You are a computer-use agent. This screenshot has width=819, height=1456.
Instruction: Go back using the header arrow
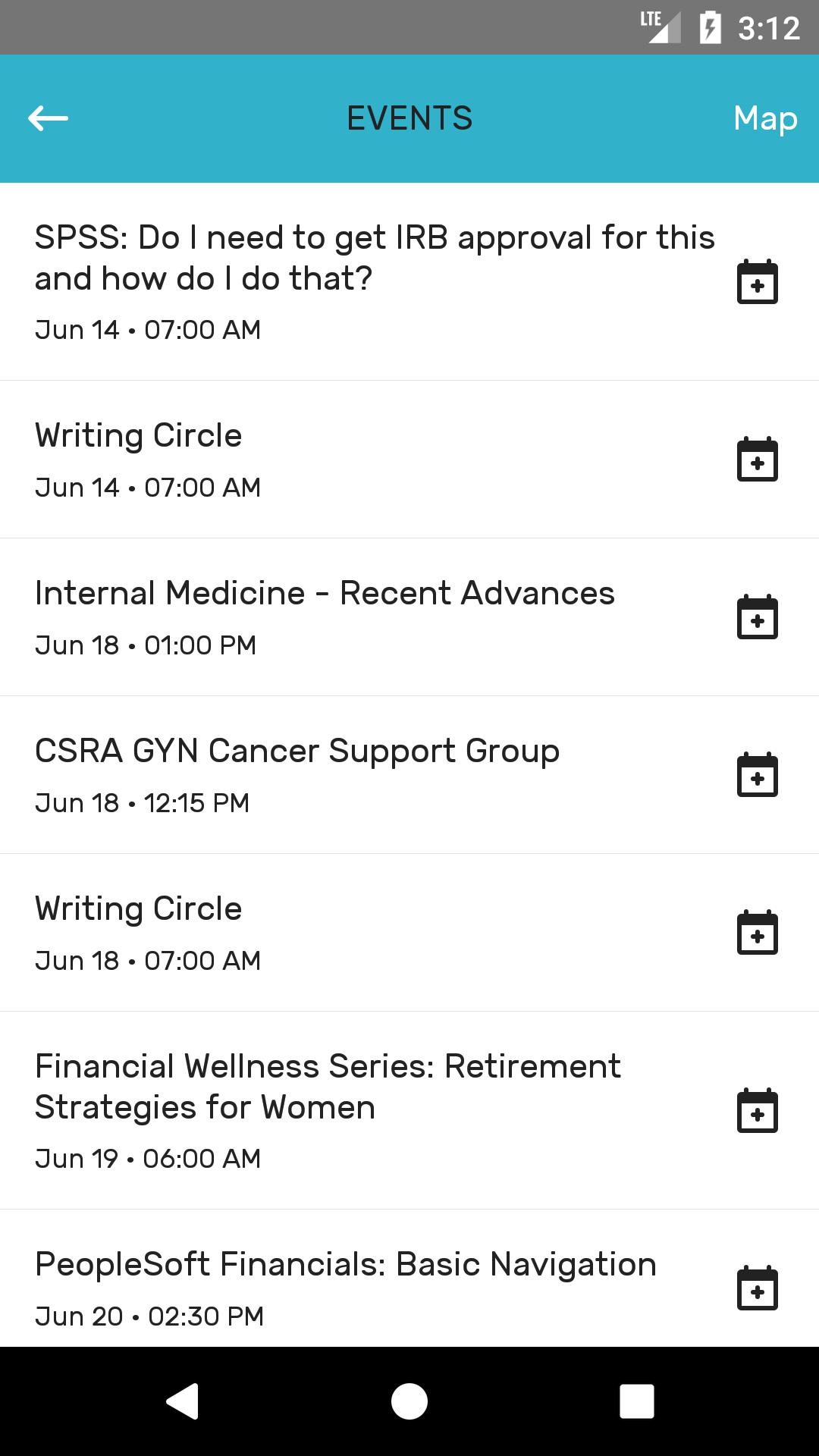click(48, 118)
